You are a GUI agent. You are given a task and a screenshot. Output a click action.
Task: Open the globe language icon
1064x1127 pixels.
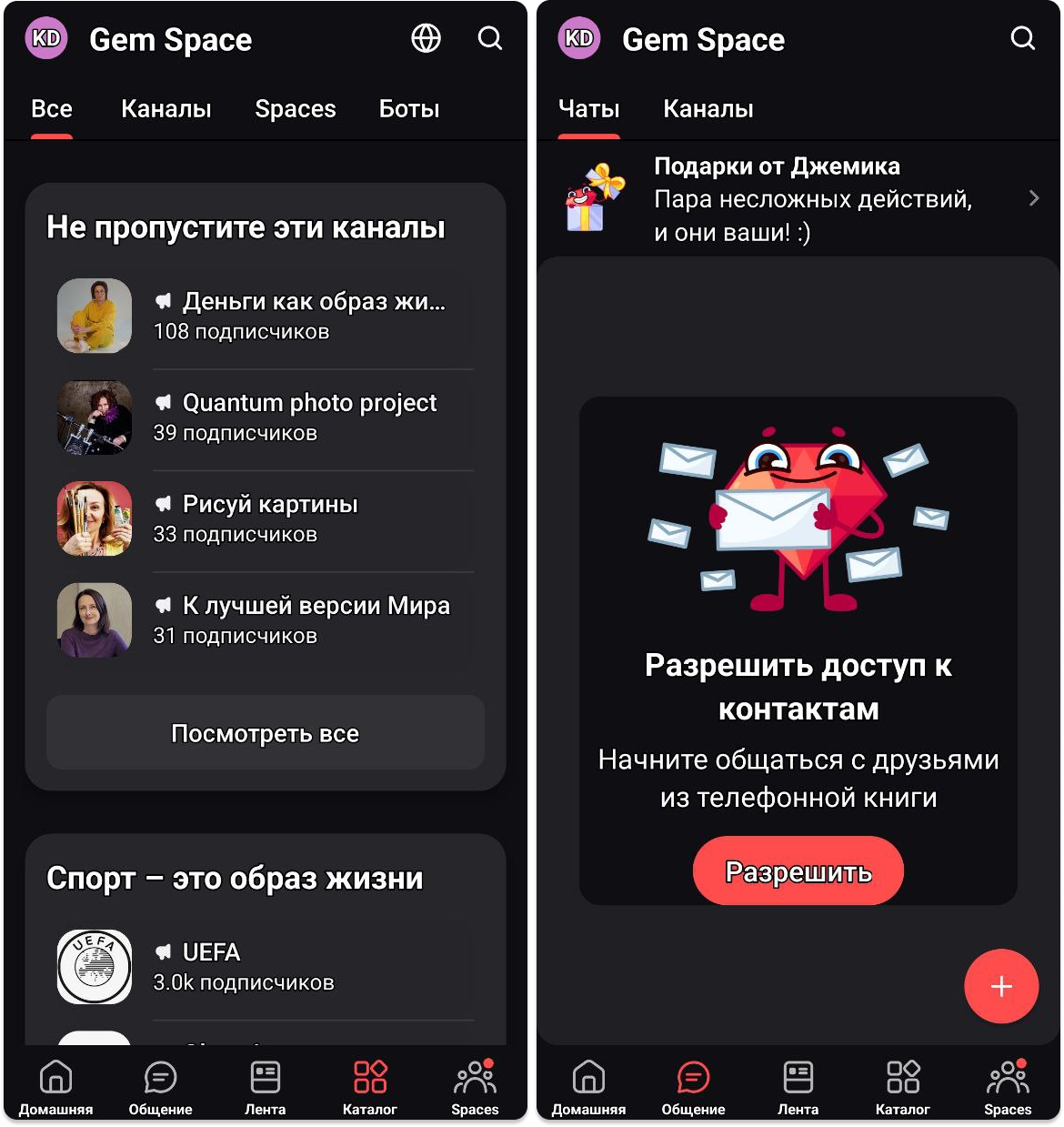click(x=426, y=38)
